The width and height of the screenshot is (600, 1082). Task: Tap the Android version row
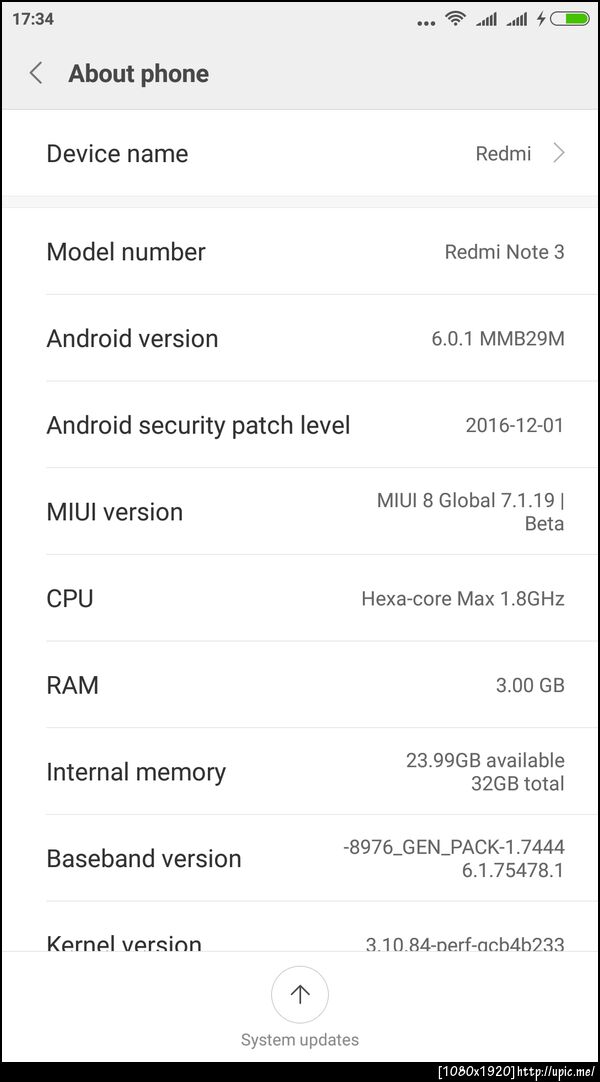[x=300, y=338]
